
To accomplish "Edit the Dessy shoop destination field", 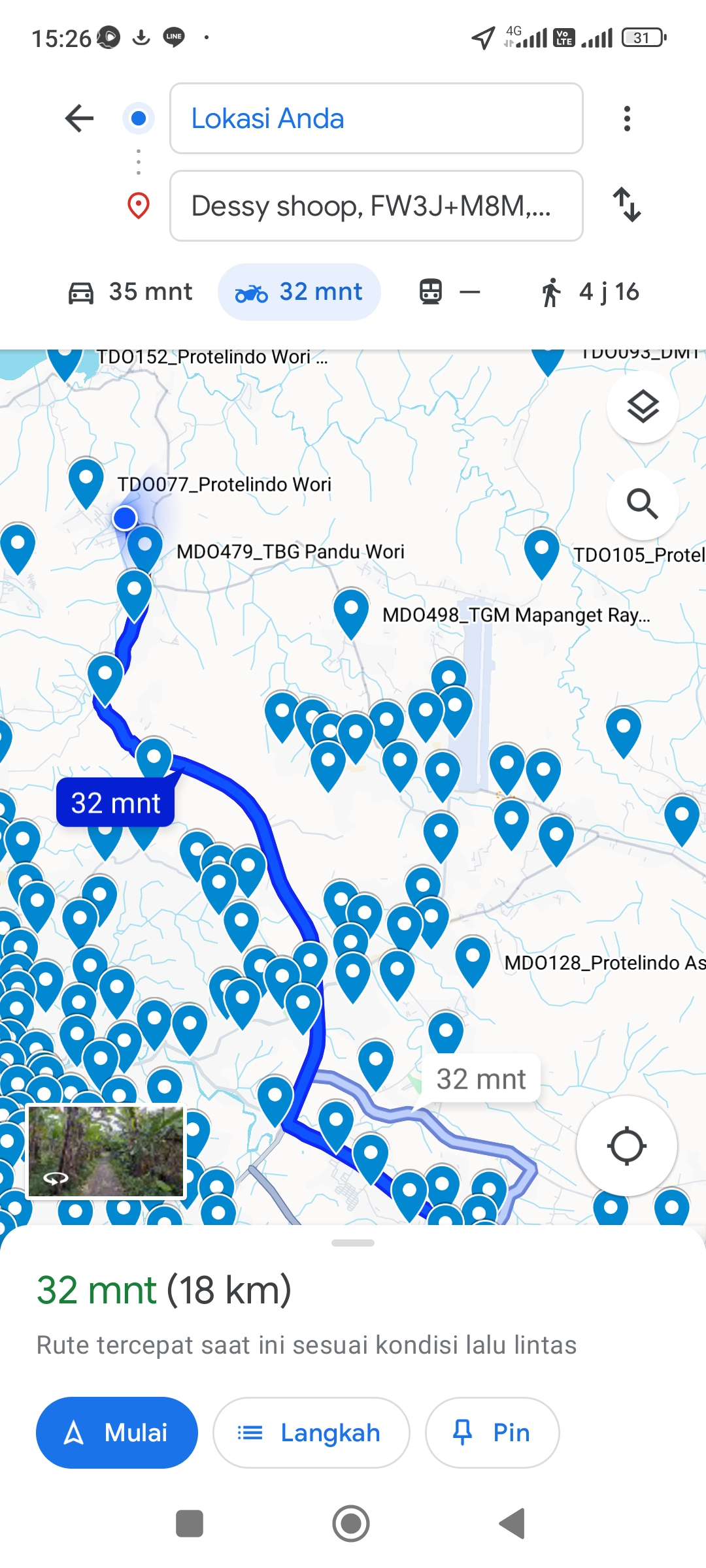I will (376, 206).
